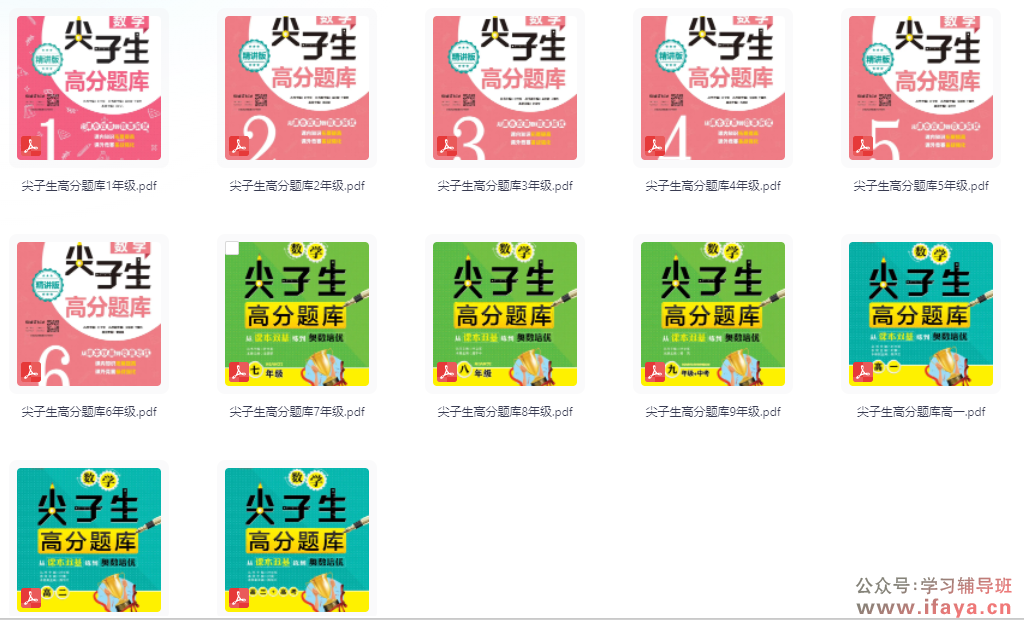This screenshot has width=1024, height=620.
Task: Open 尖子生高分题库1年级.pdf
Action: 89,88
